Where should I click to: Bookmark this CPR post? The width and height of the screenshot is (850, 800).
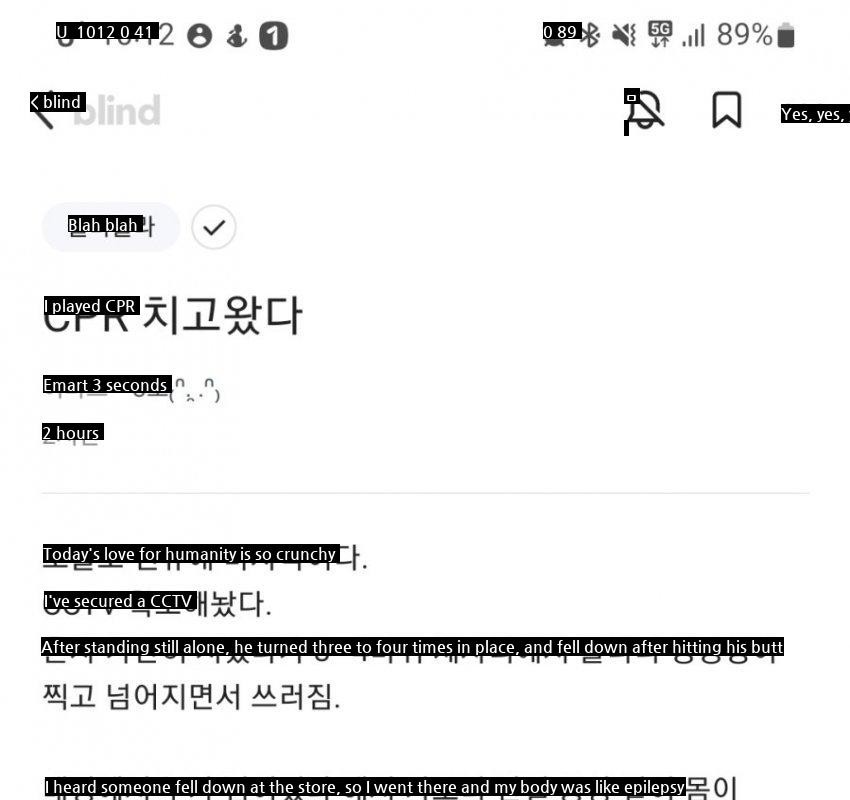[x=727, y=110]
